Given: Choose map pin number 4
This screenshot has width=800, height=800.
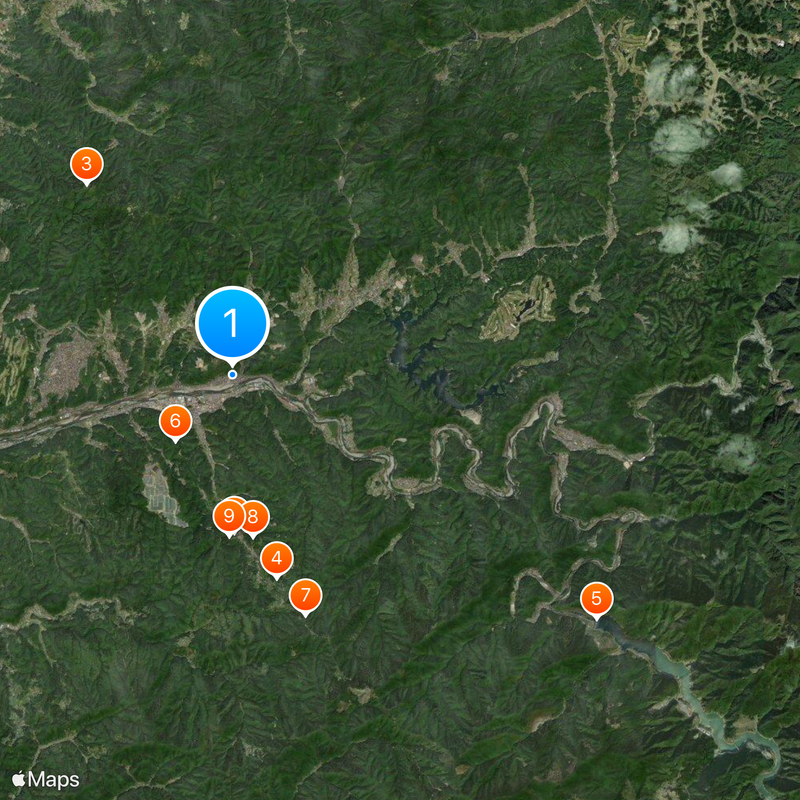Looking at the screenshot, I should coord(277,558).
